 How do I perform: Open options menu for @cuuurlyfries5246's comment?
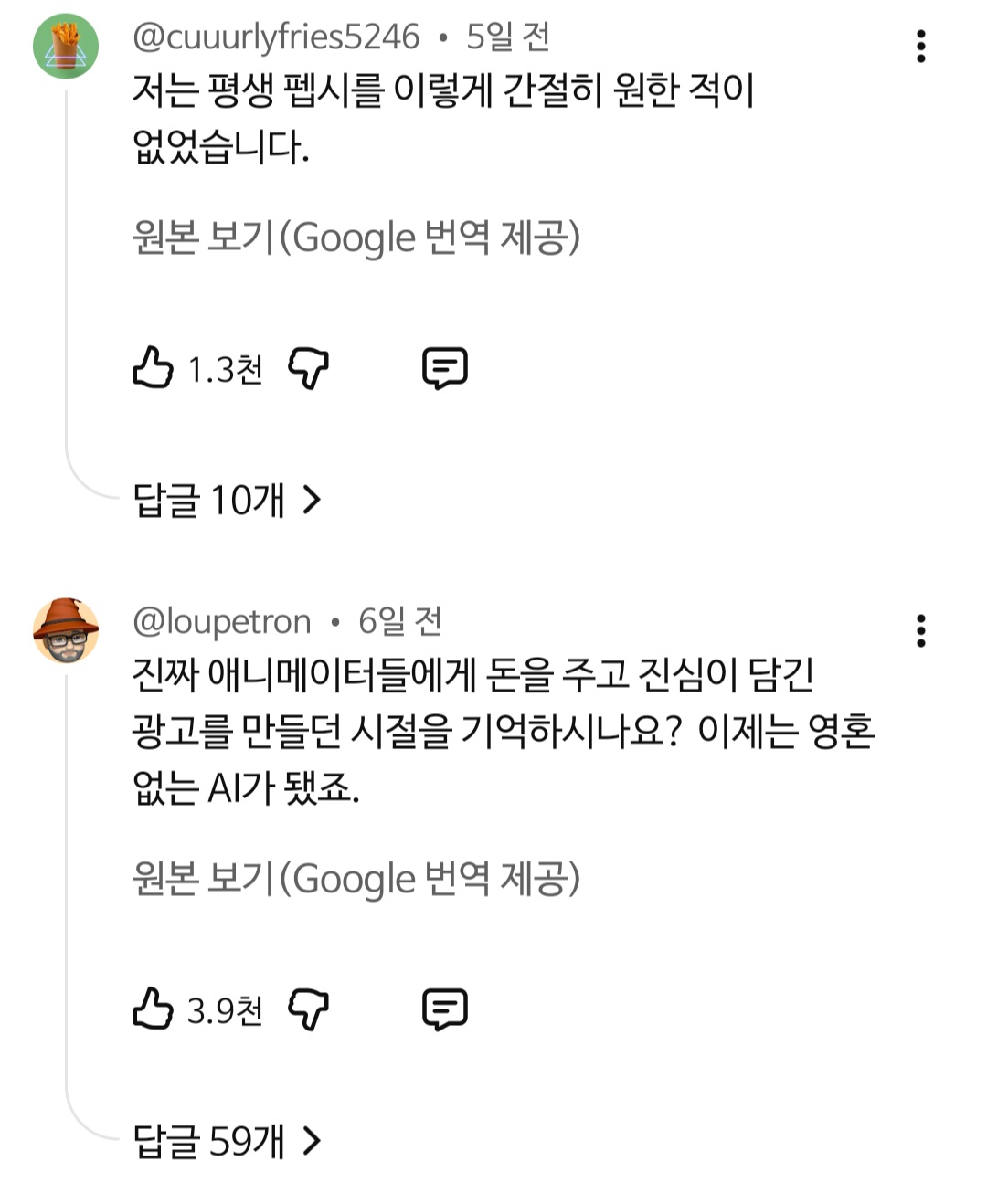921,46
